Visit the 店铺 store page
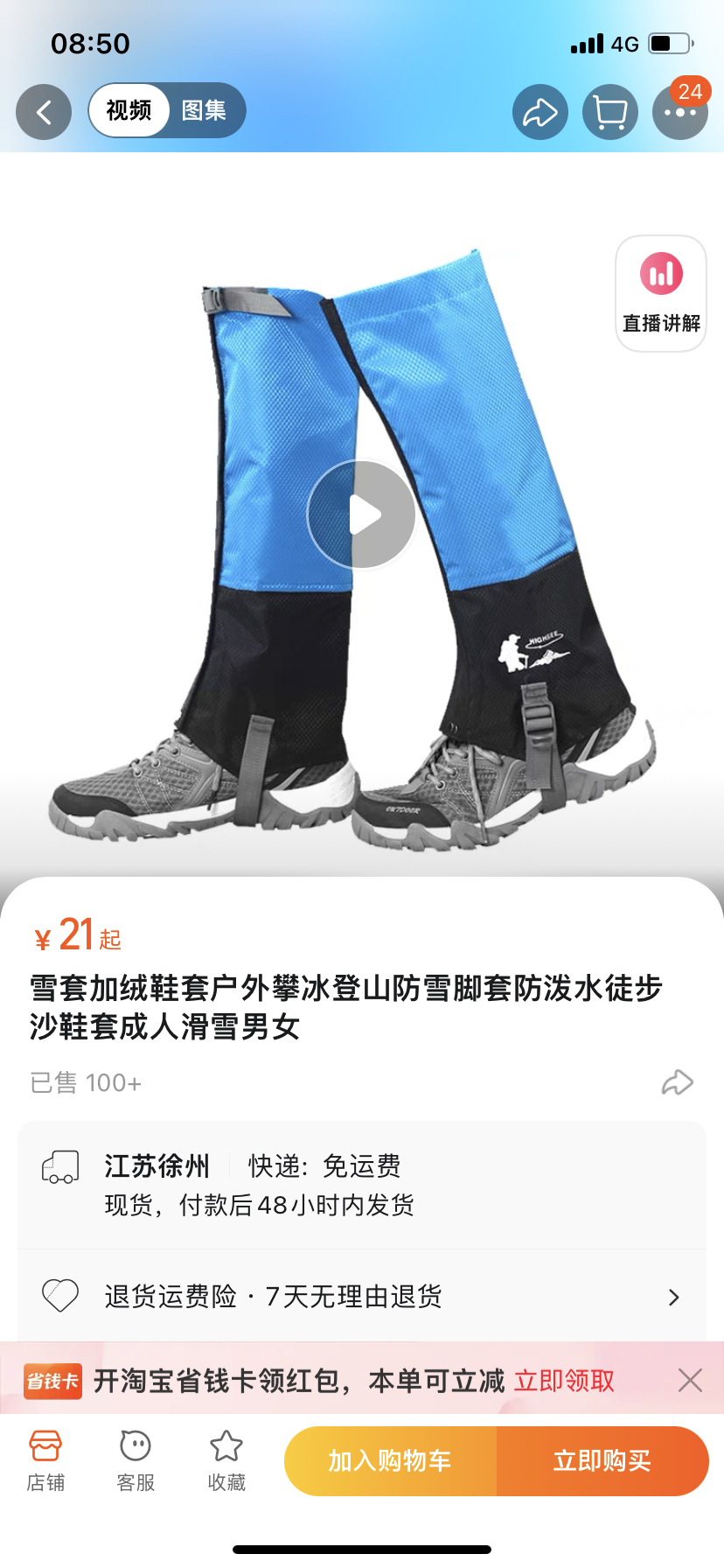The width and height of the screenshot is (724, 1568). 45,1459
